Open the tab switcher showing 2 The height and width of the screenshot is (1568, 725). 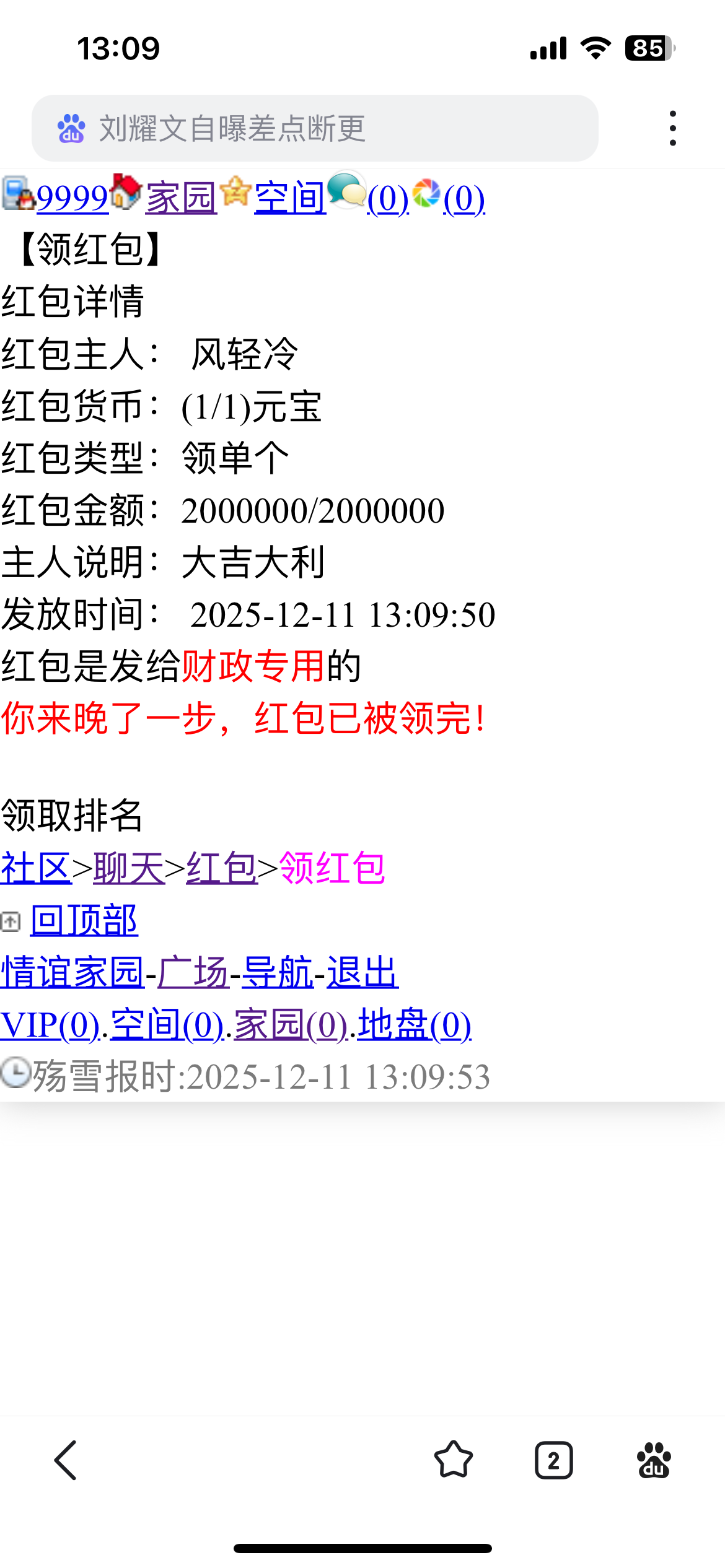coord(553,1460)
